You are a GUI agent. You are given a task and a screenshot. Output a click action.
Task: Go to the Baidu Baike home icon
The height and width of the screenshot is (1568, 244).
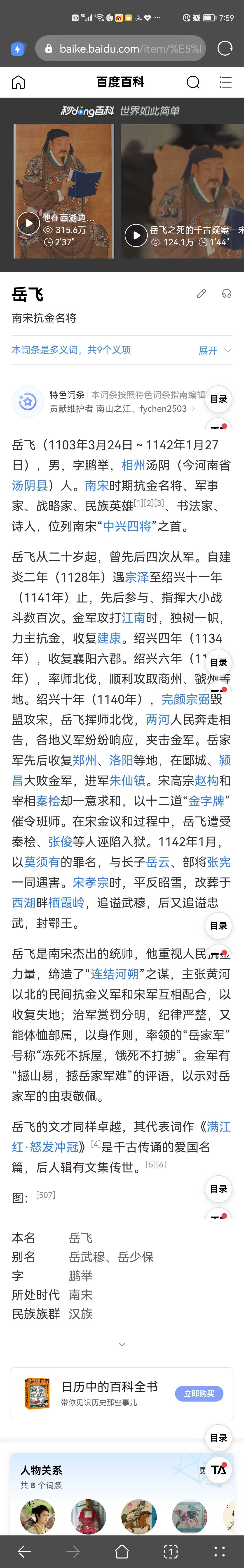click(18, 82)
